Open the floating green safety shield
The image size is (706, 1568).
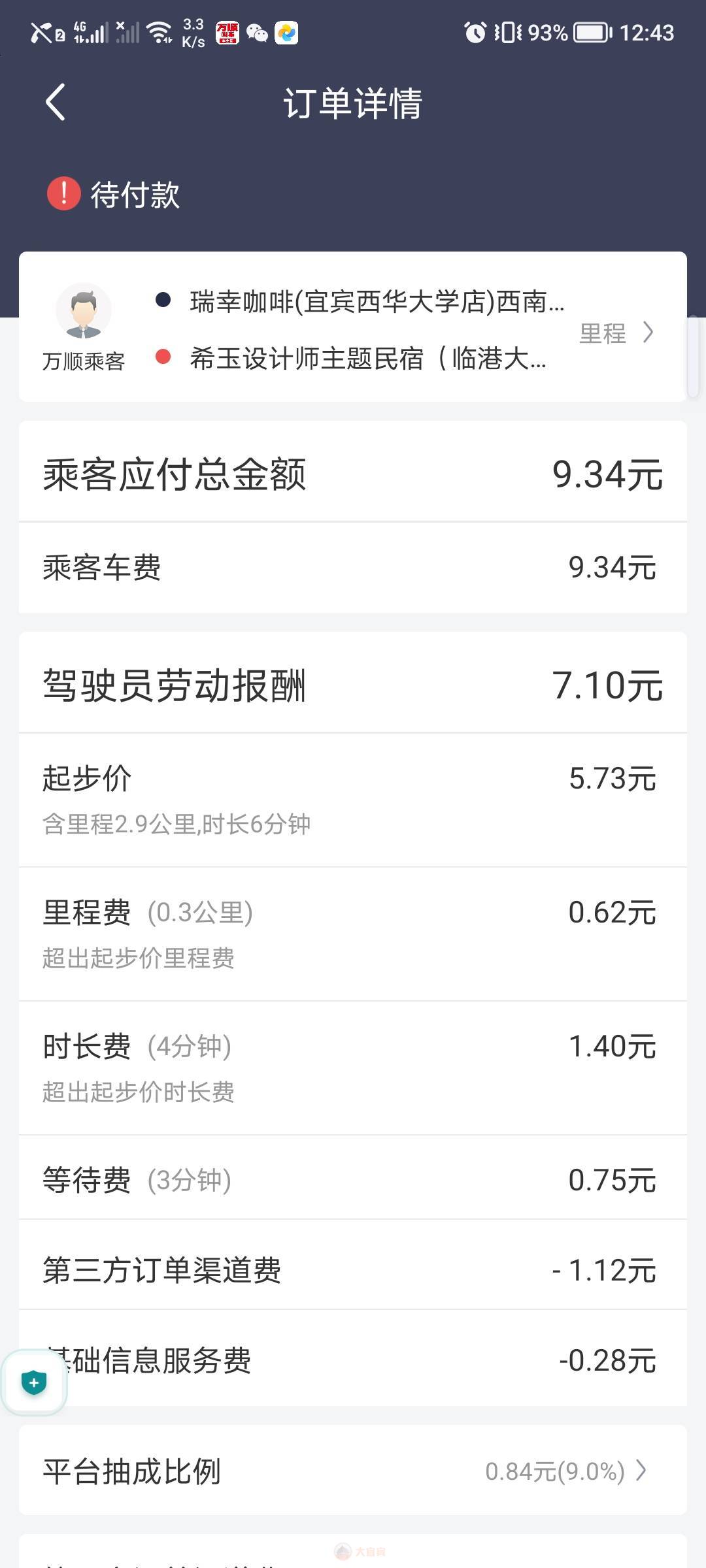34,1382
